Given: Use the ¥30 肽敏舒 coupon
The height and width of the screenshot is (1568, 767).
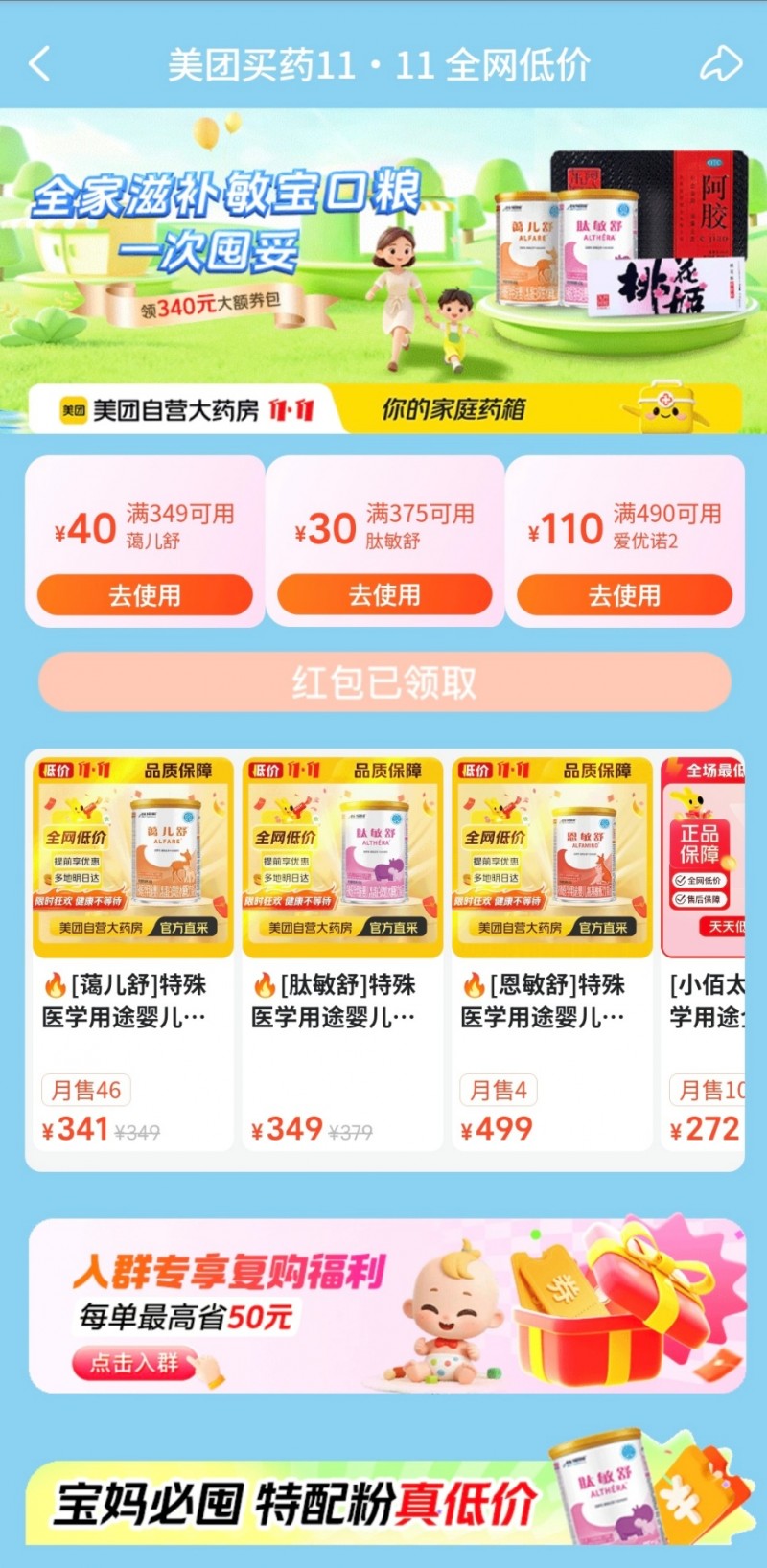Looking at the screenshot, I should 384,595.
